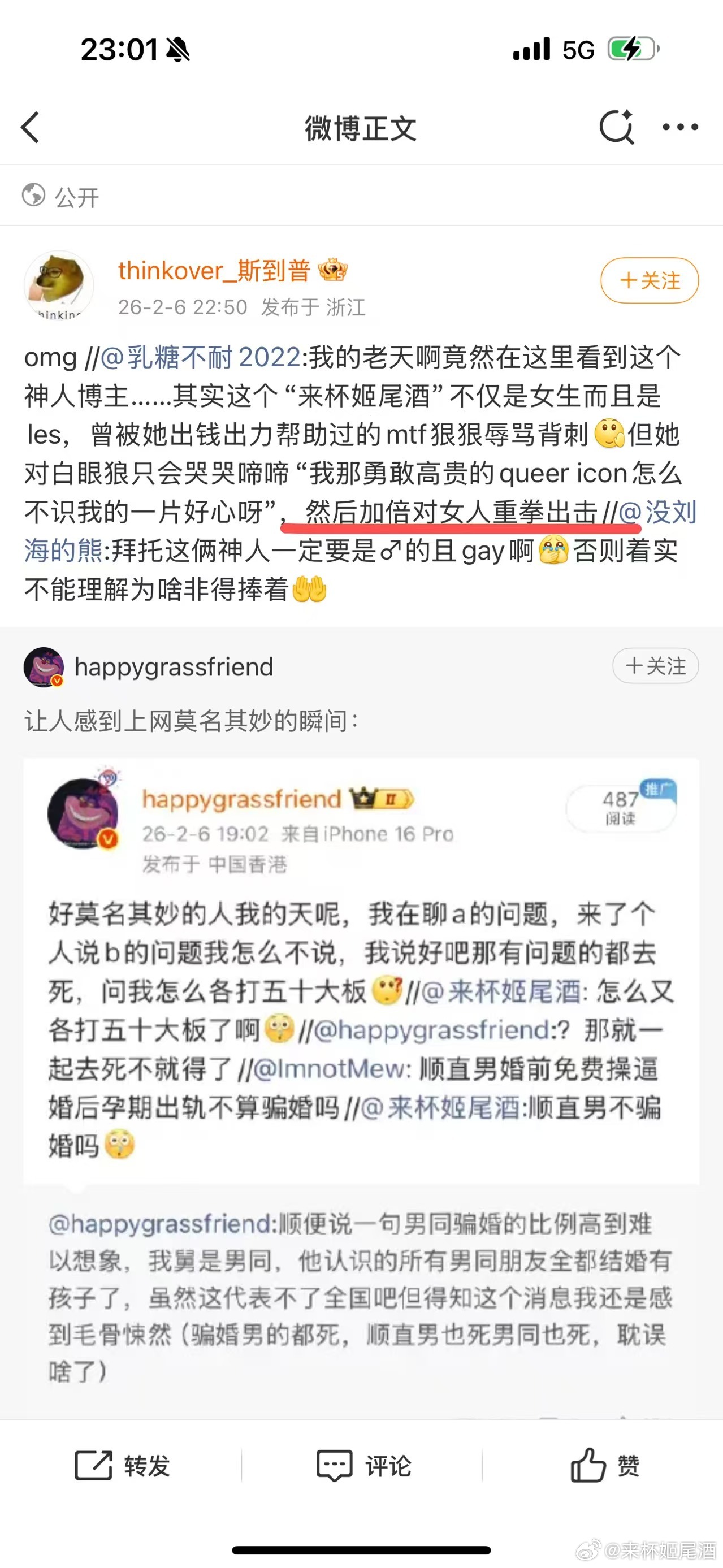The image size is (723, 1568).
Task: Go back from the Weibo post page
Action: pos(31,127)
